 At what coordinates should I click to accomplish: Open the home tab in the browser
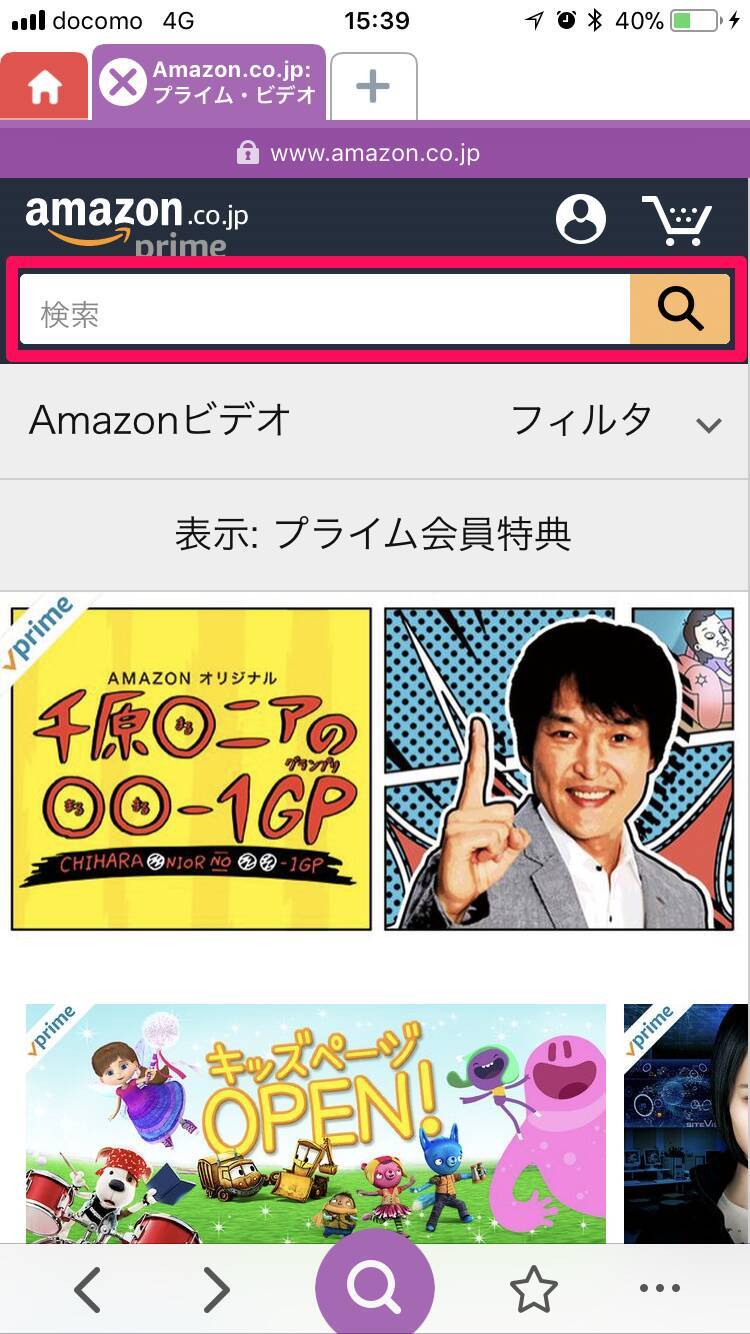pyautogui.click(x=44, y=87)
